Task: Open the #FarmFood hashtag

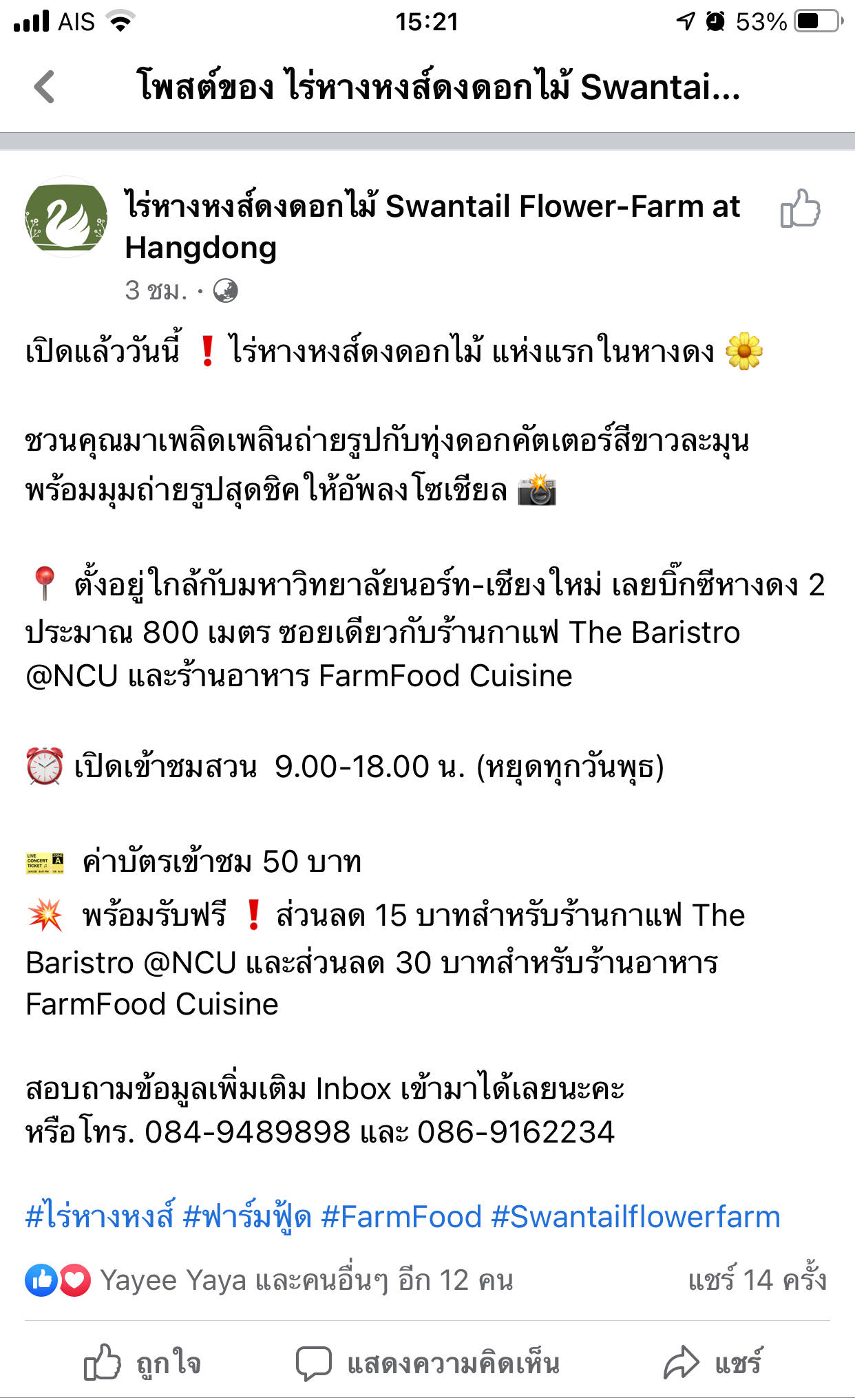Action: click(x=401, y=1216)
